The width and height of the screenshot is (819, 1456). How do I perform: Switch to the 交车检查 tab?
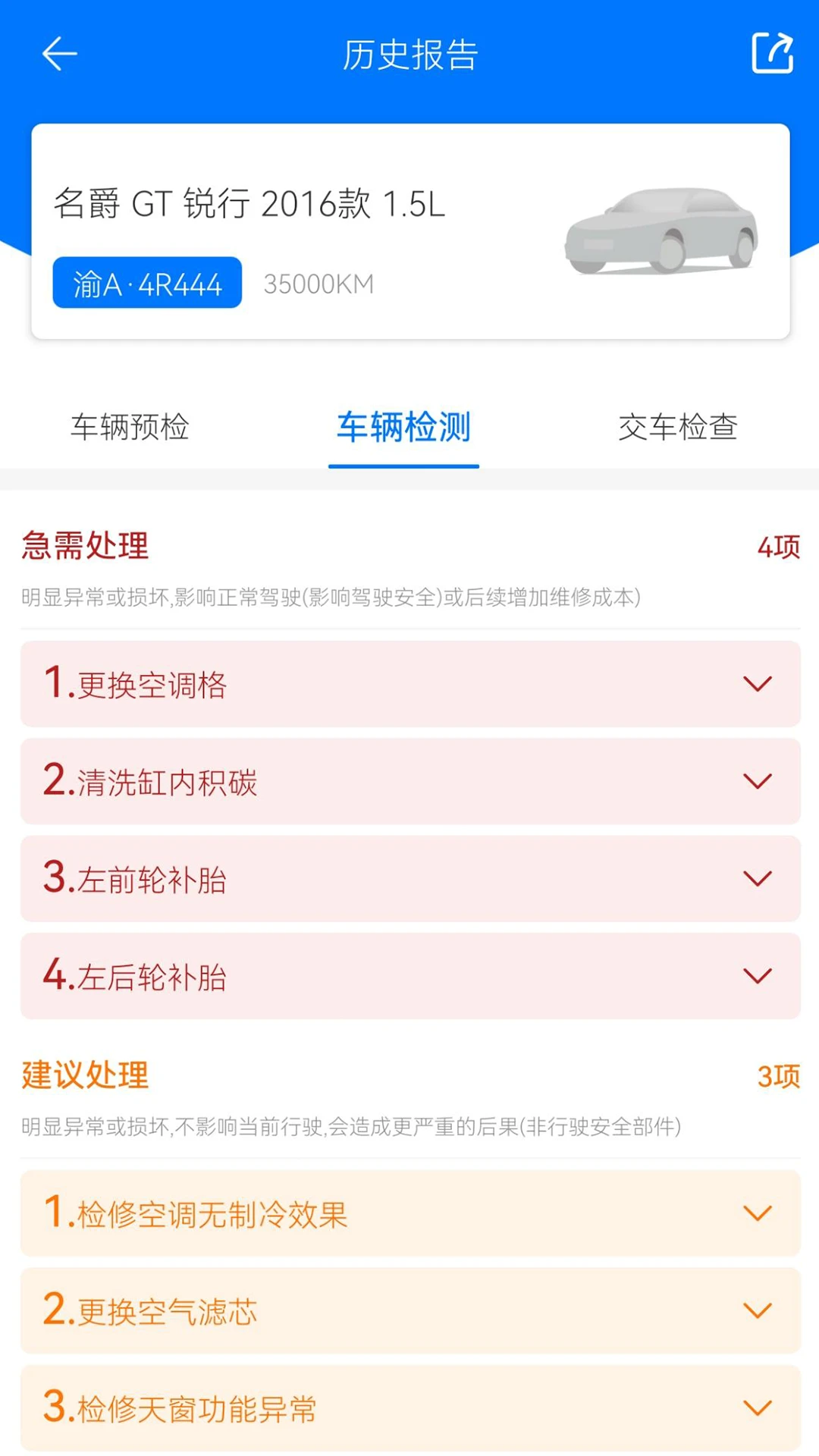[x=678, y=428]
